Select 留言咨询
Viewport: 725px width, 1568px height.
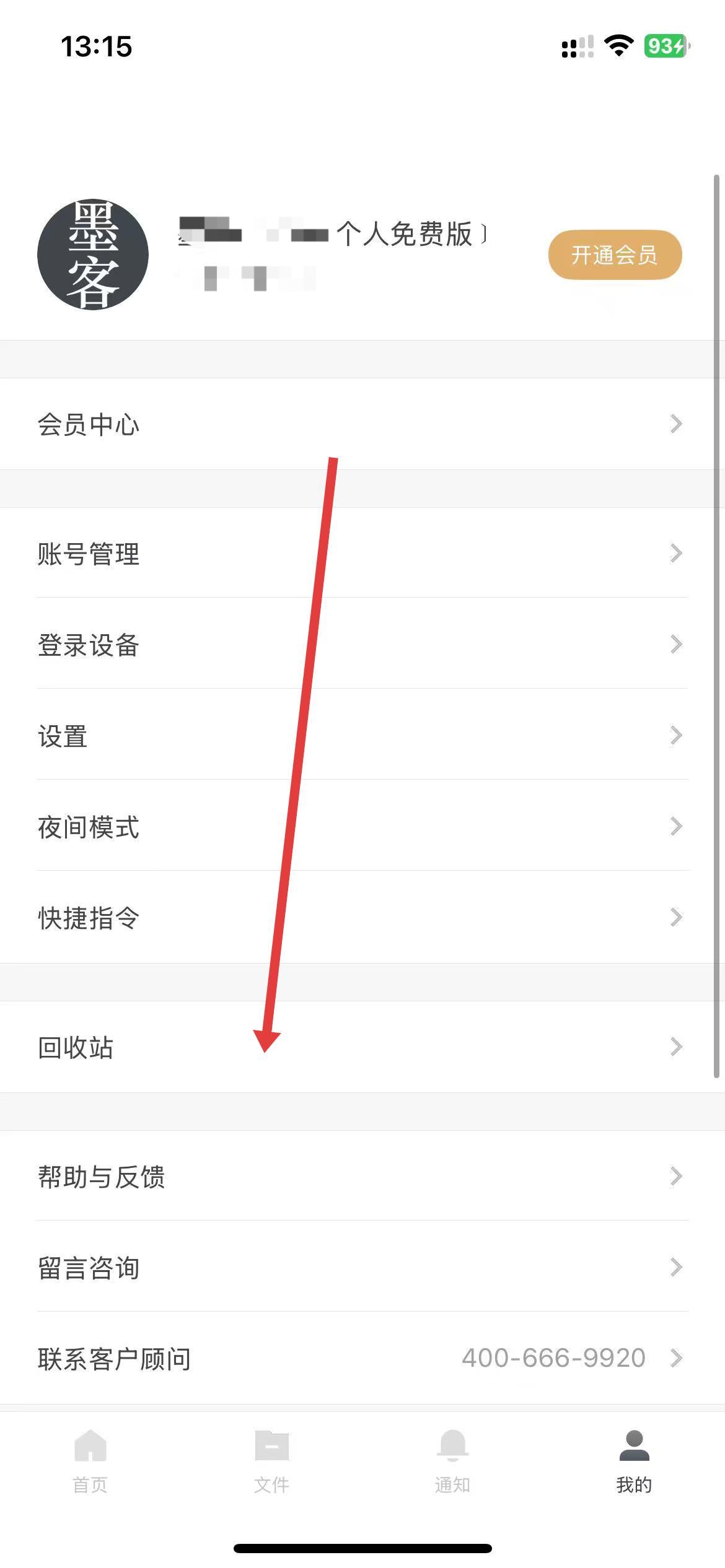point(362,1267)
